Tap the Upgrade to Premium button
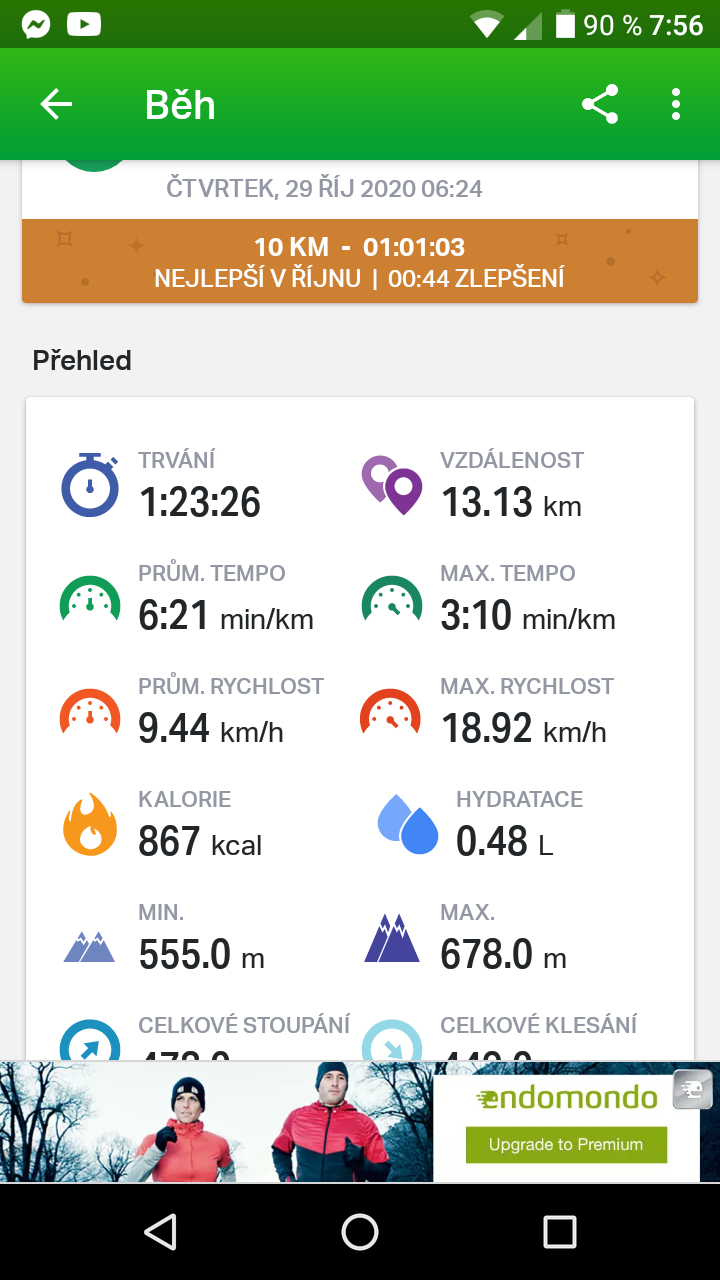720x1280 pixels. 566,1144
